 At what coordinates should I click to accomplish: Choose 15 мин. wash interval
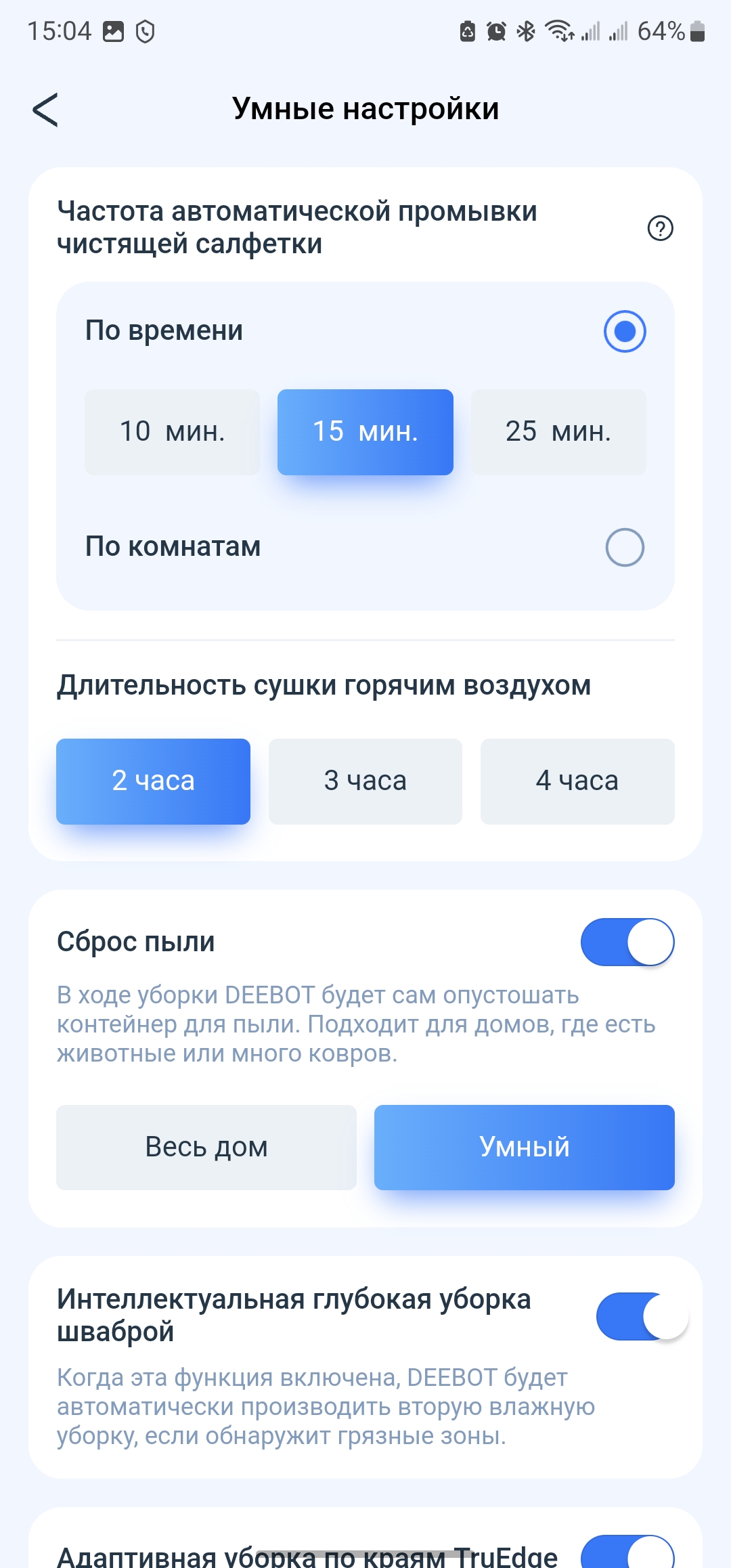point(365,432)
